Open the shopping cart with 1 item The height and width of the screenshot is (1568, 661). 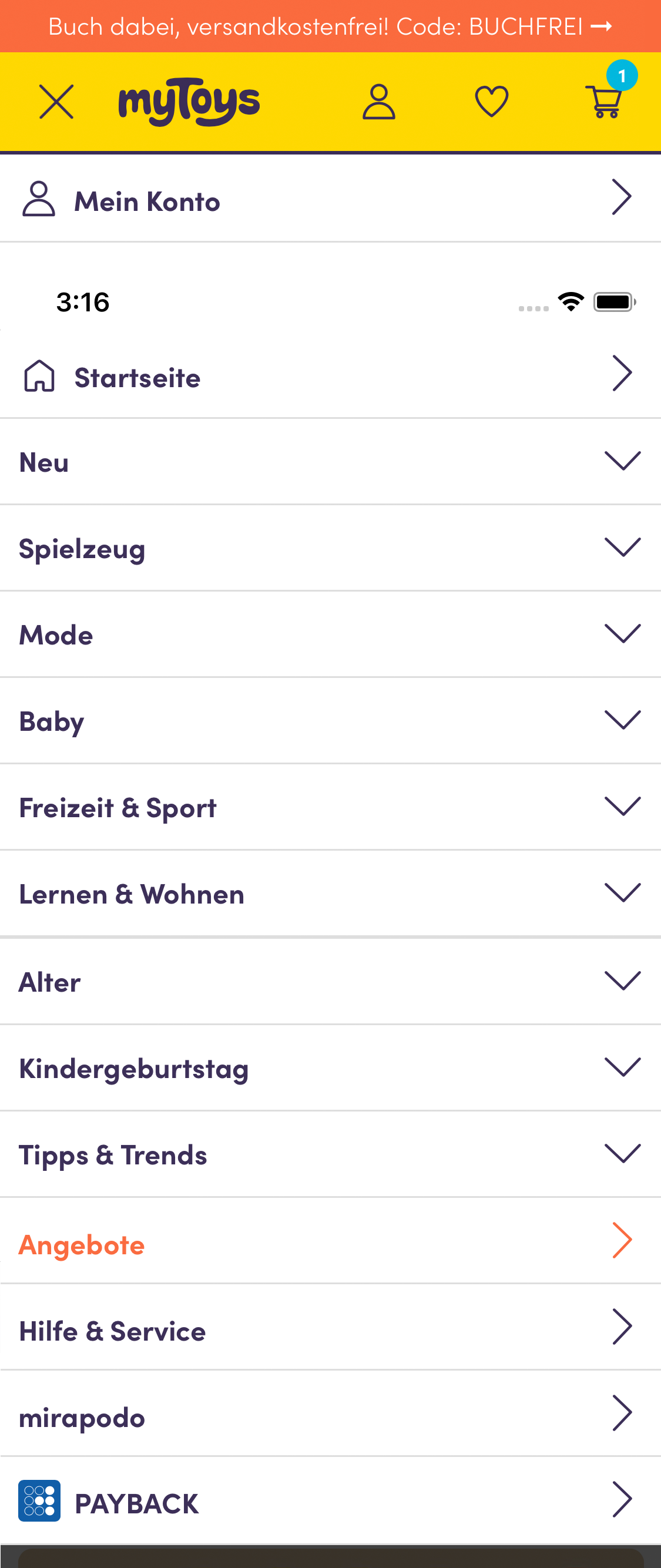click(605, 102)
